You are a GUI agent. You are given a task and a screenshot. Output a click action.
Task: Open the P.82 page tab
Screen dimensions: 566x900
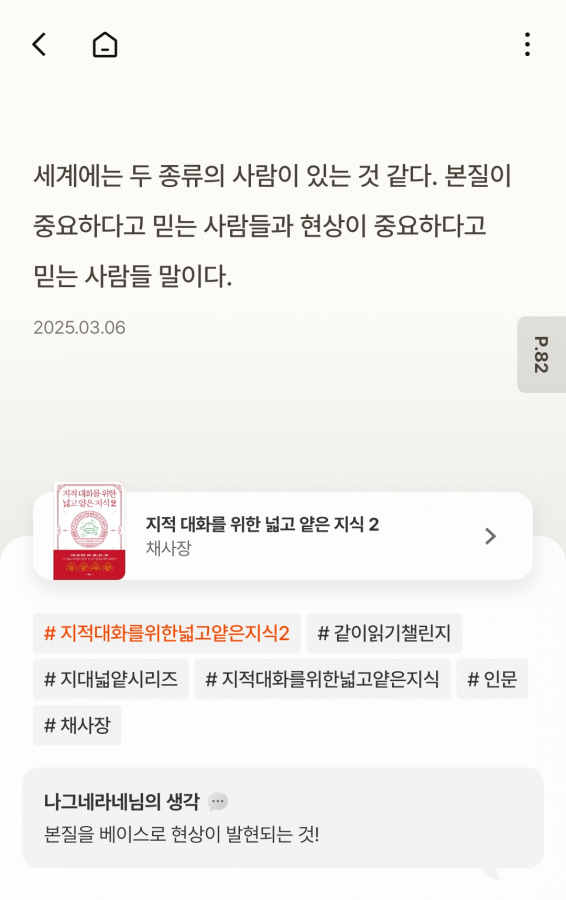541,354
